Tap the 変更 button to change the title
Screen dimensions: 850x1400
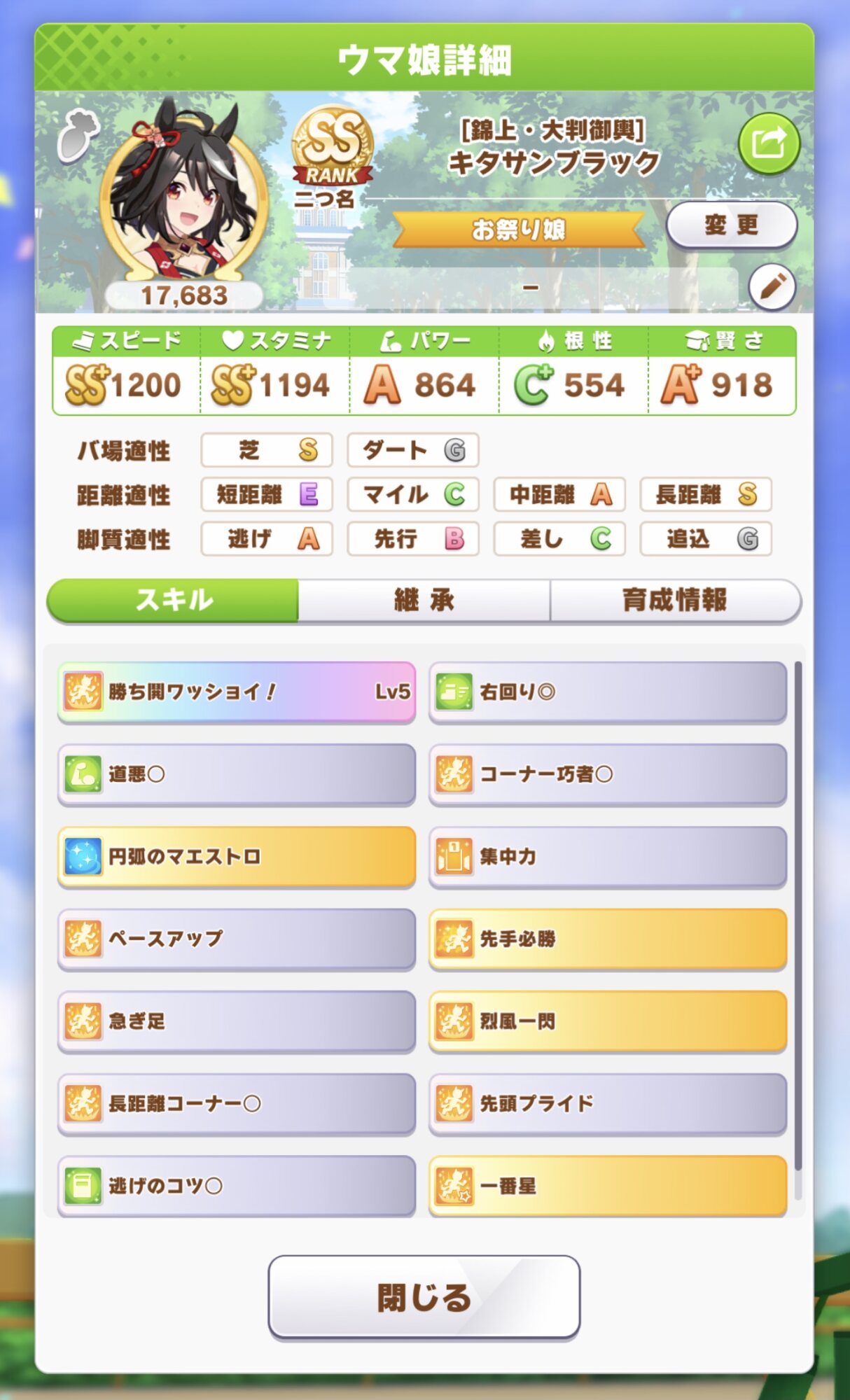pos(731,225)
